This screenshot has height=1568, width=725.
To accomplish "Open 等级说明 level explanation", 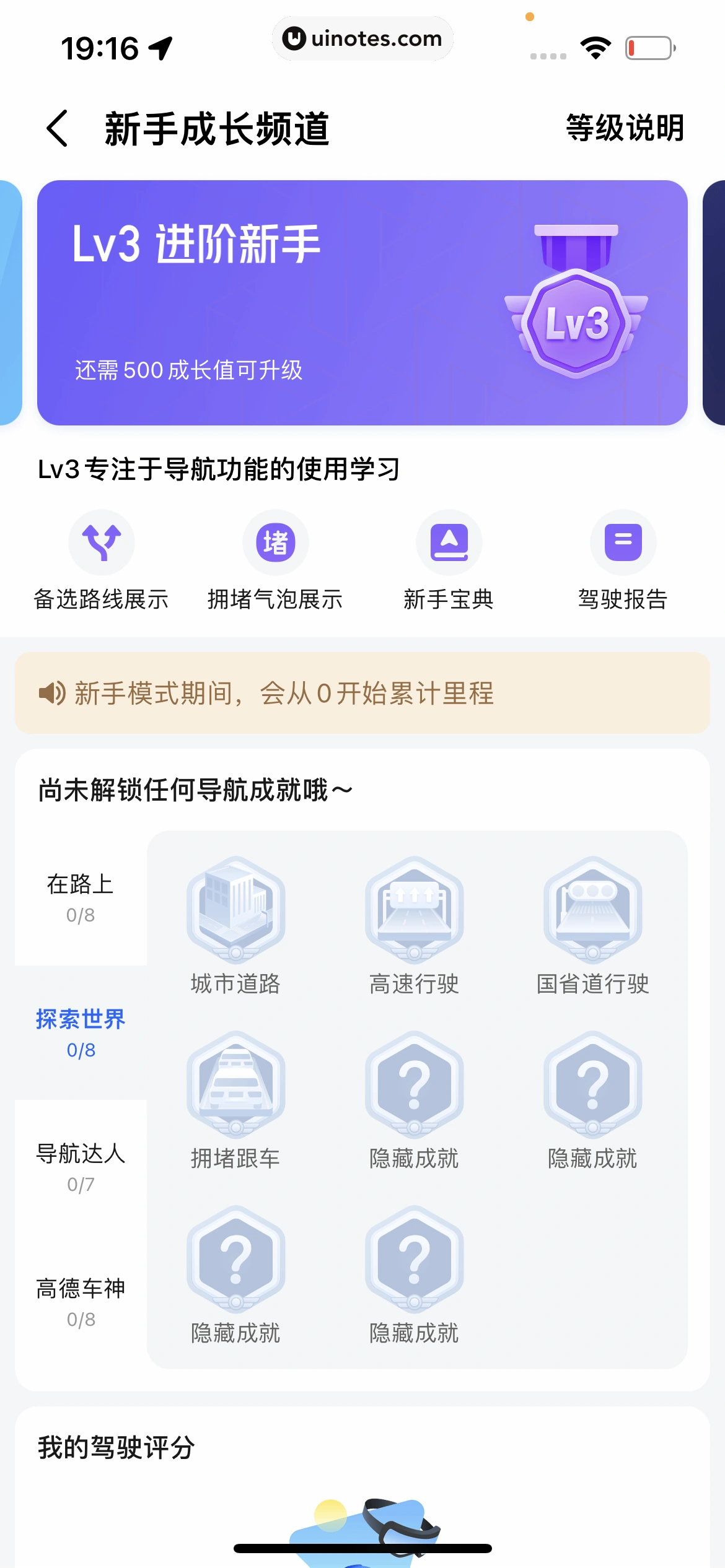I will pyautogui.click(x=625, y=128).
